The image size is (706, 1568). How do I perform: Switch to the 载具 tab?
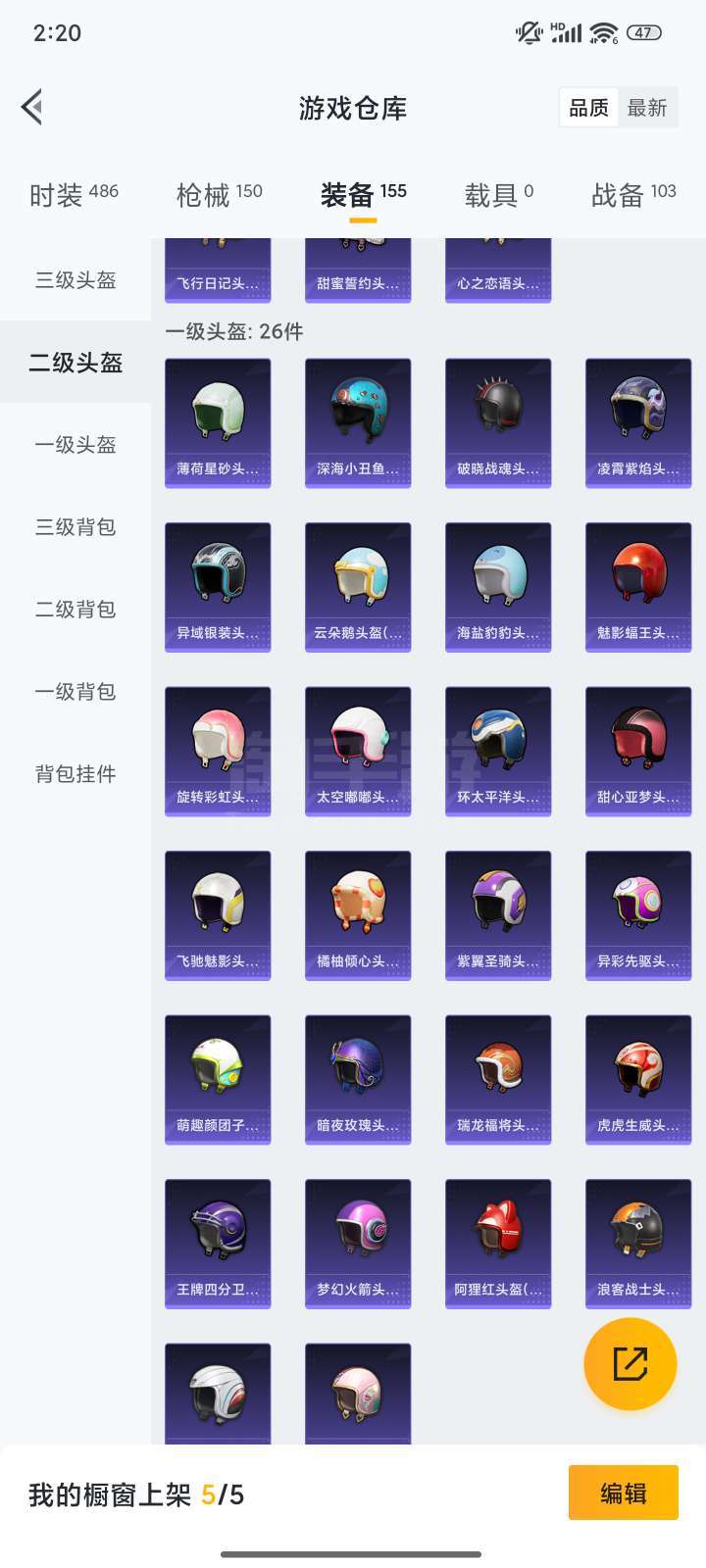[x=498, y=195]
